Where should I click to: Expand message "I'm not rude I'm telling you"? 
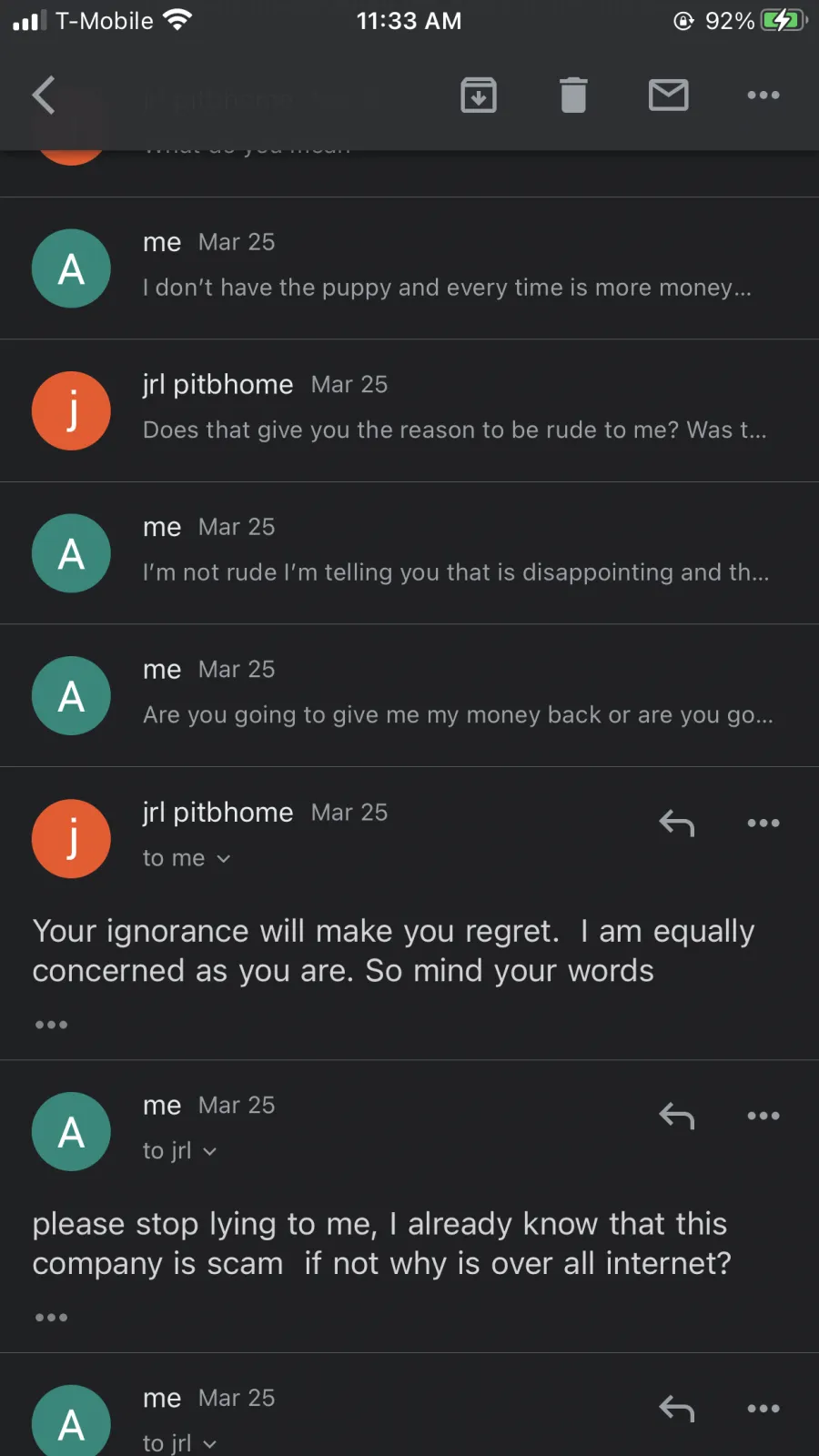[x=409, y=553]
